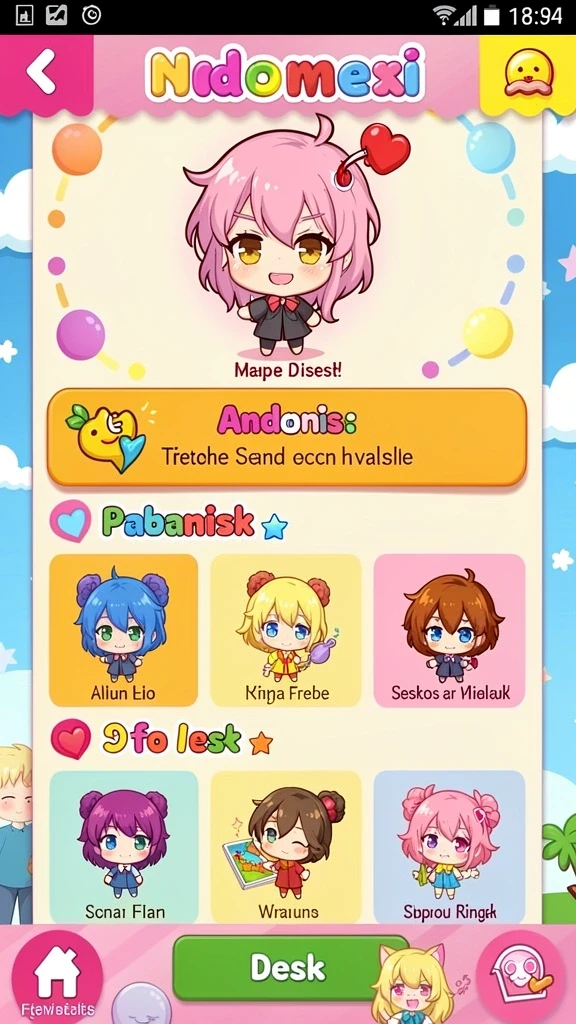The width and height of the screenshot is (576, 1024).
Task: Open the Wraiuns character card
Action: [x=286, y=846]
